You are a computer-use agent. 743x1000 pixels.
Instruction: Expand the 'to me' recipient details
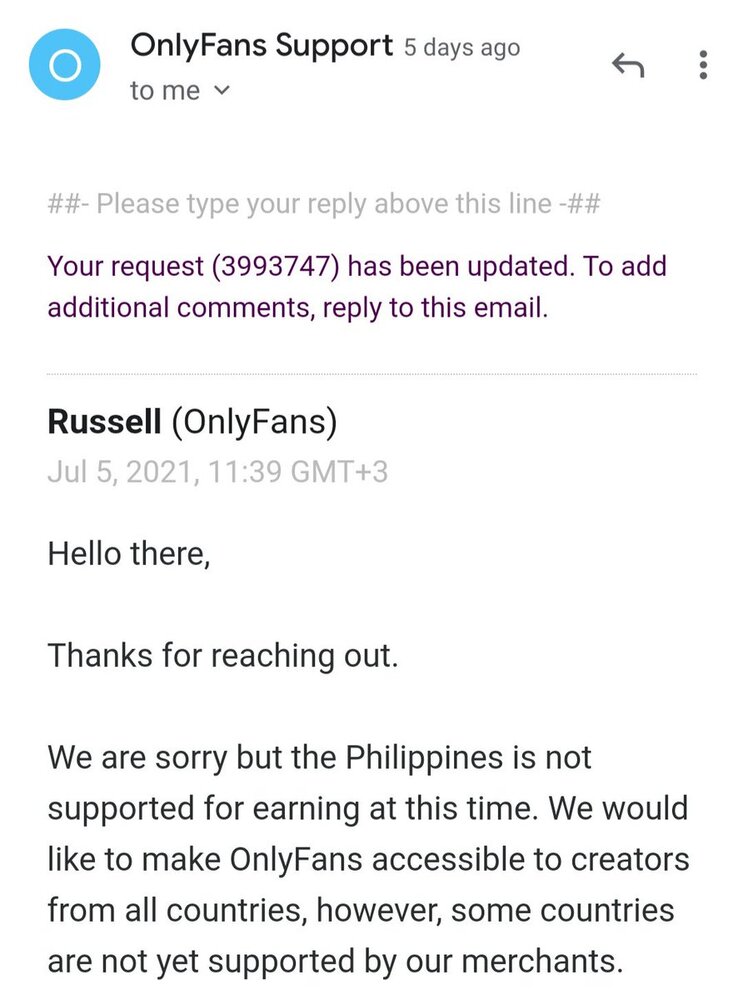(x=222, y=91)
